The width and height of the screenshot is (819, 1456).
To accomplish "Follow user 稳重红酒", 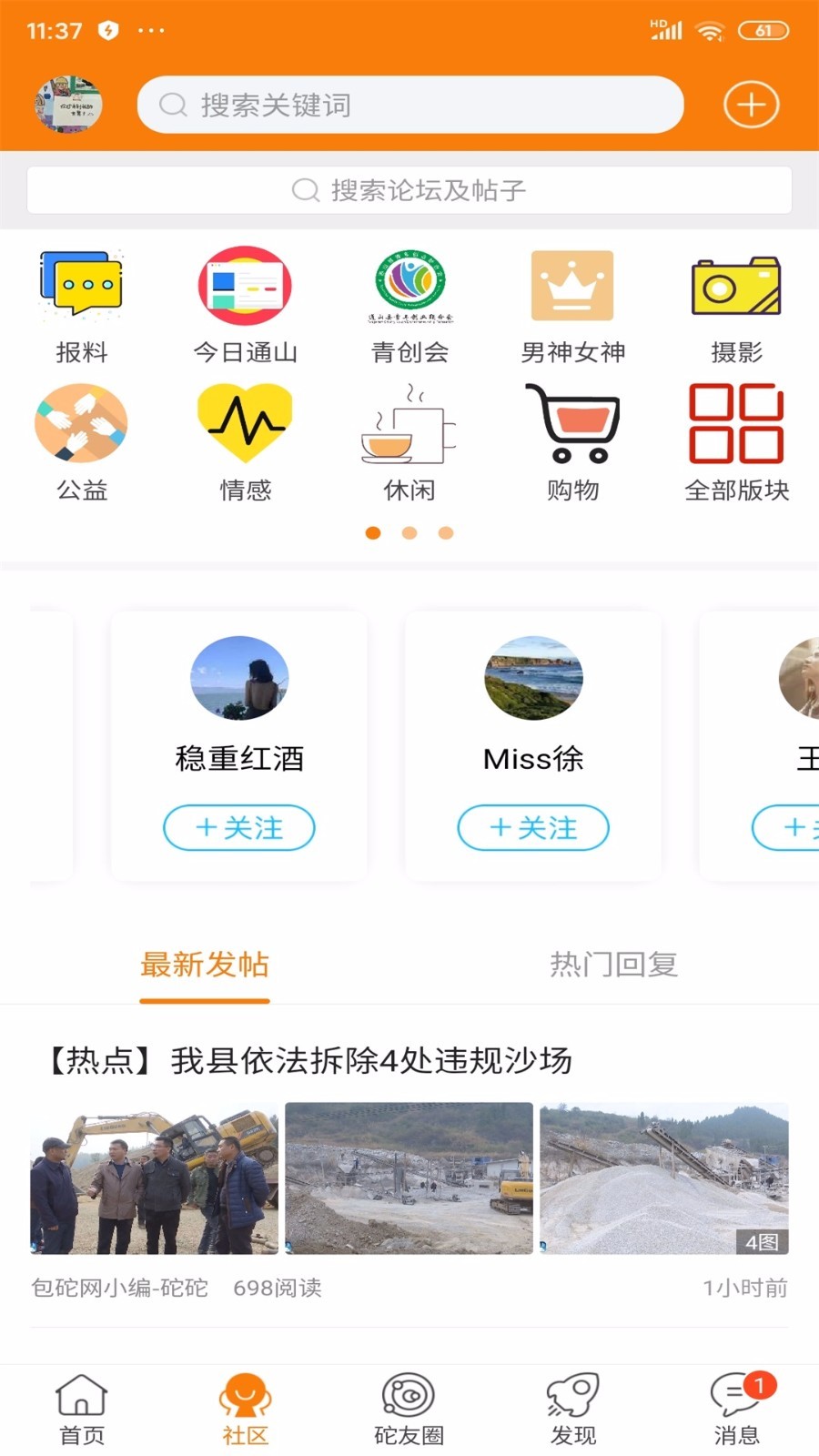I will 239,828.
